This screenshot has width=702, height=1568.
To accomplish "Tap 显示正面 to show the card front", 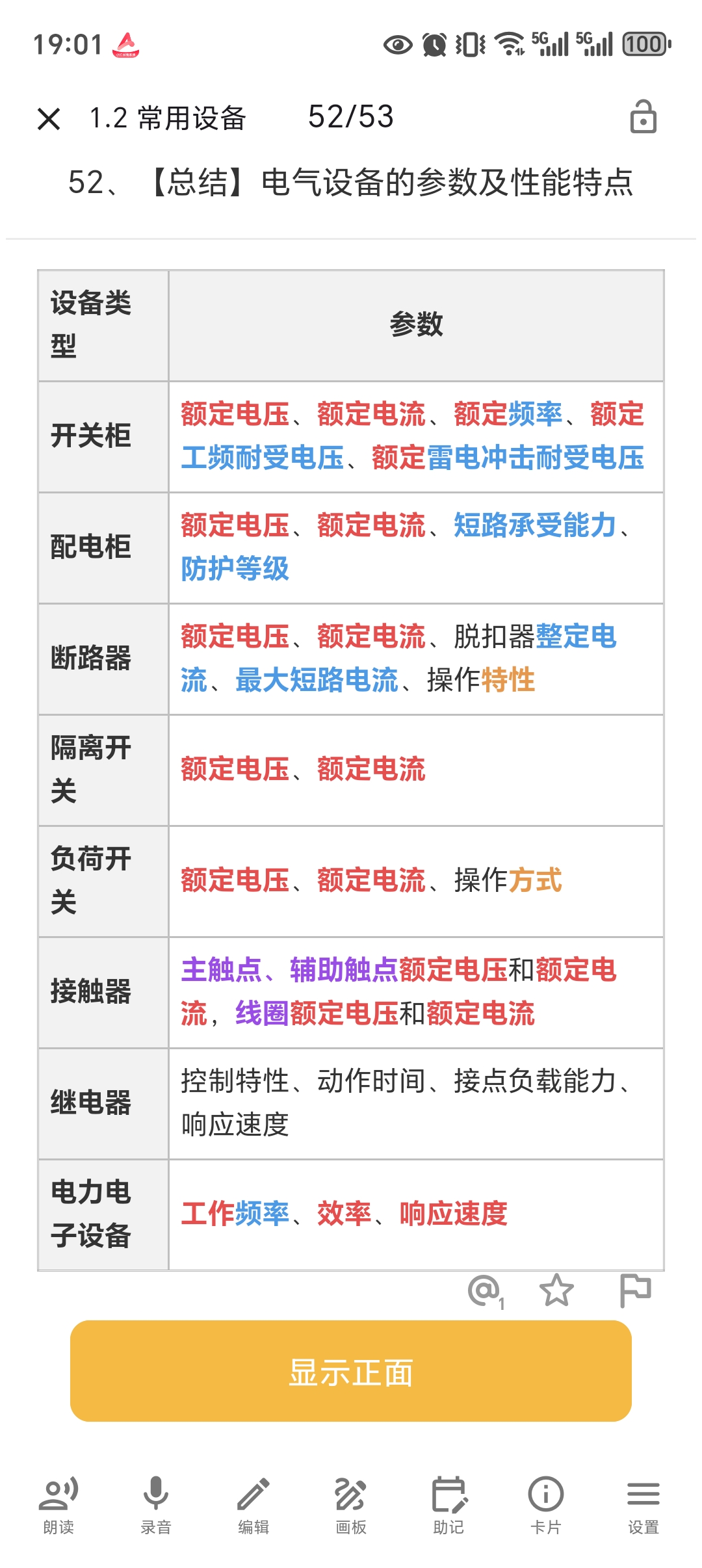I will click(x=351, y=1372).
